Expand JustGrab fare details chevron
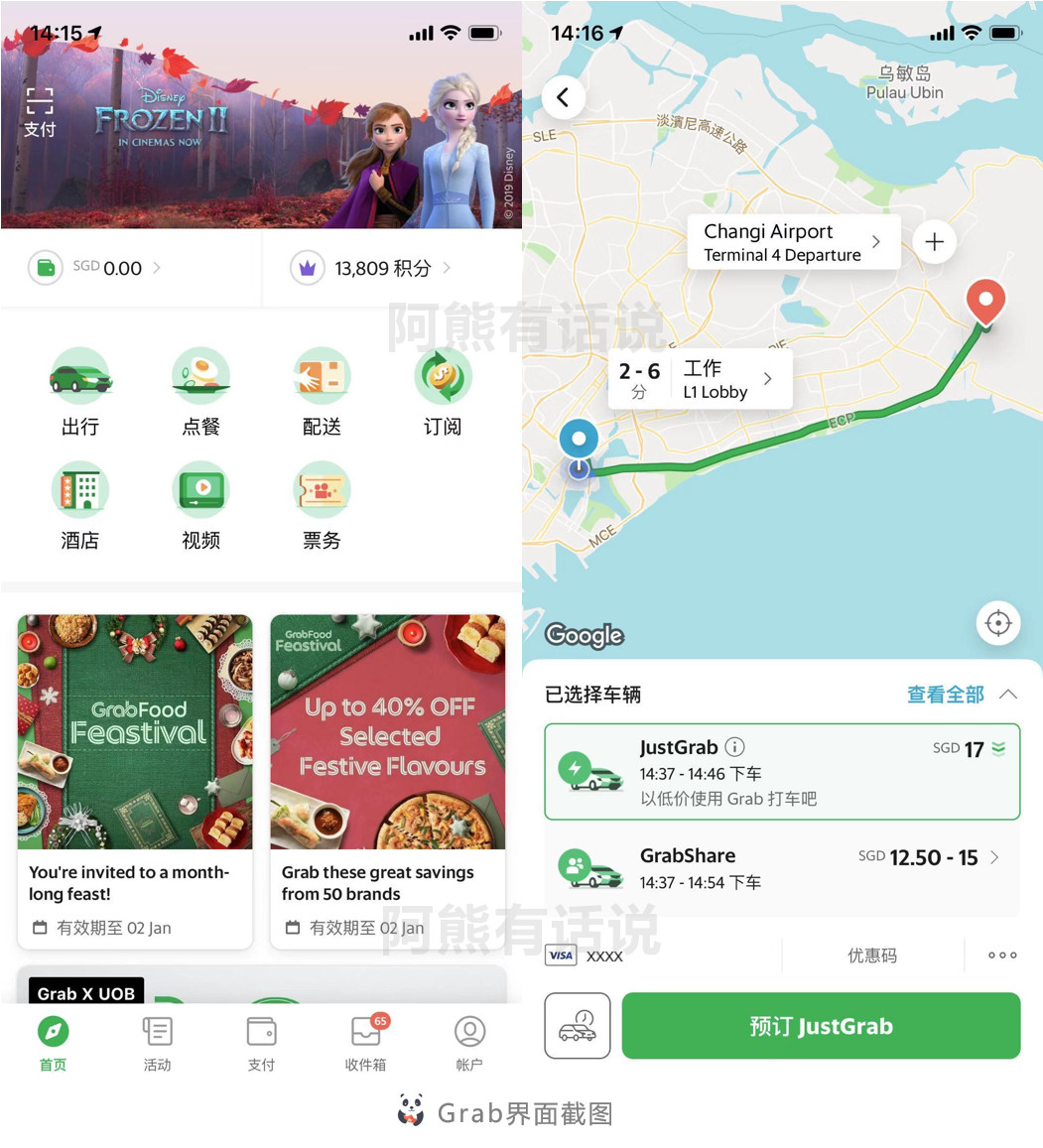The image size is (1043, 1148). (992, 750)
